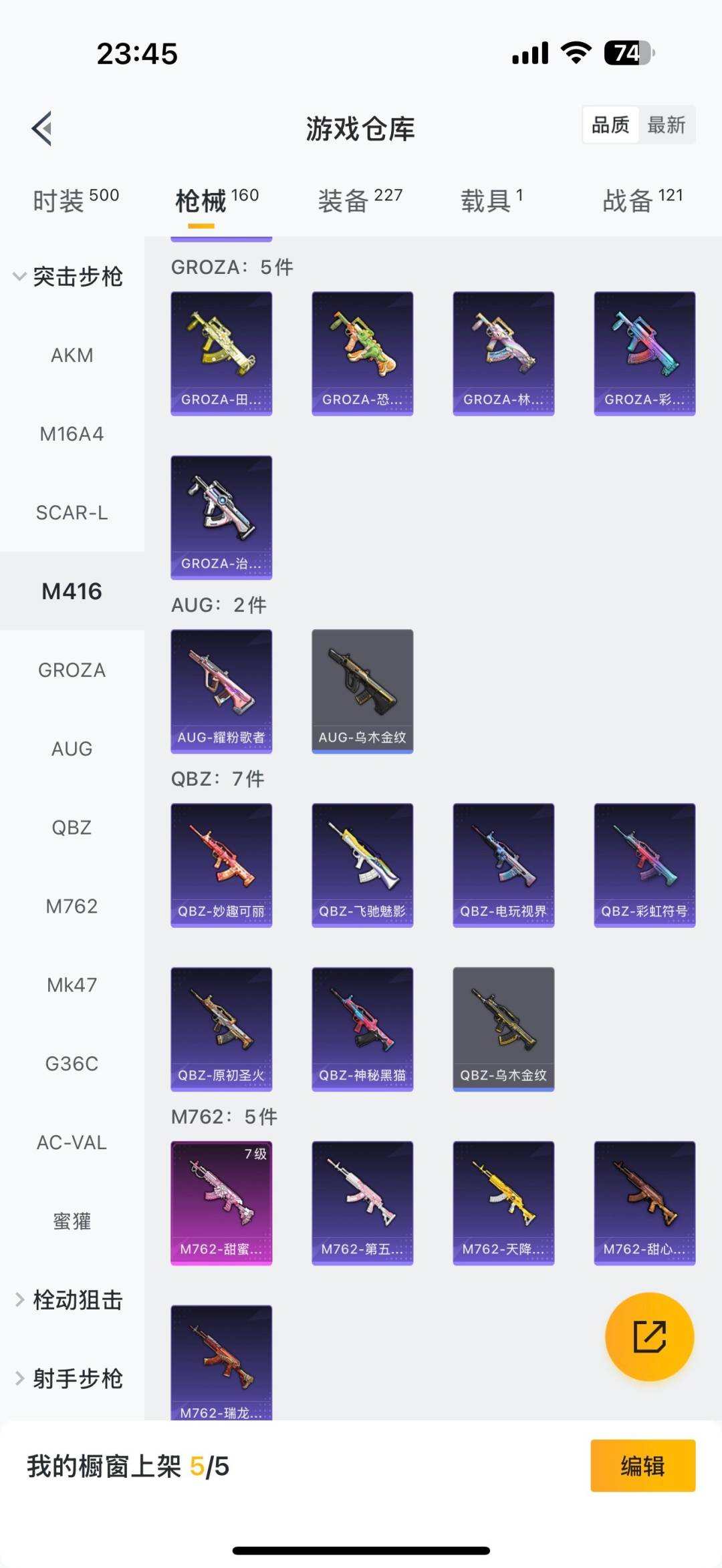722x1568 pixels.
Task: Expand the 栓动狙击 category
Action: point(70,1300)
